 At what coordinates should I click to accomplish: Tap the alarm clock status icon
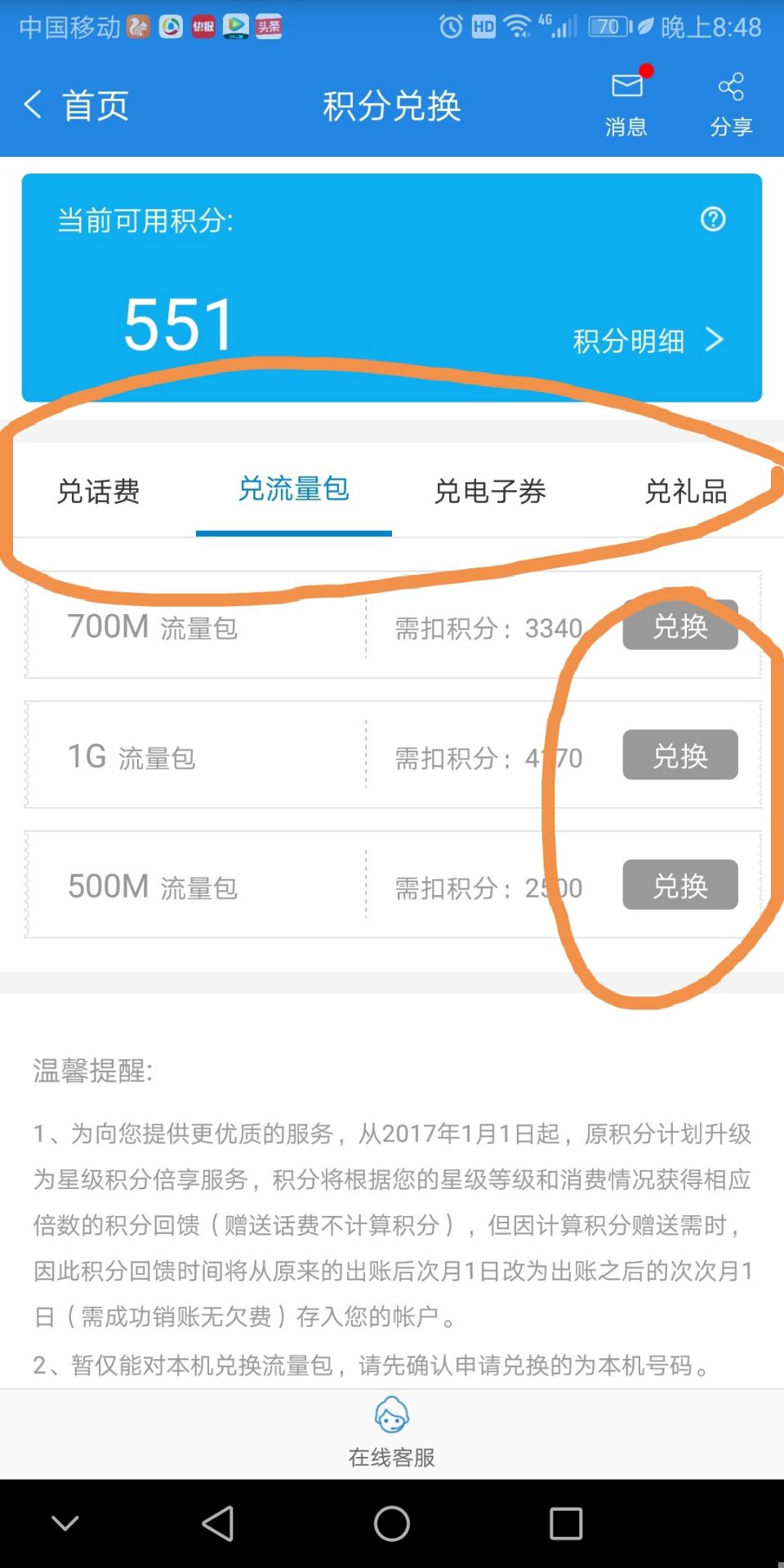coord(450,26)
